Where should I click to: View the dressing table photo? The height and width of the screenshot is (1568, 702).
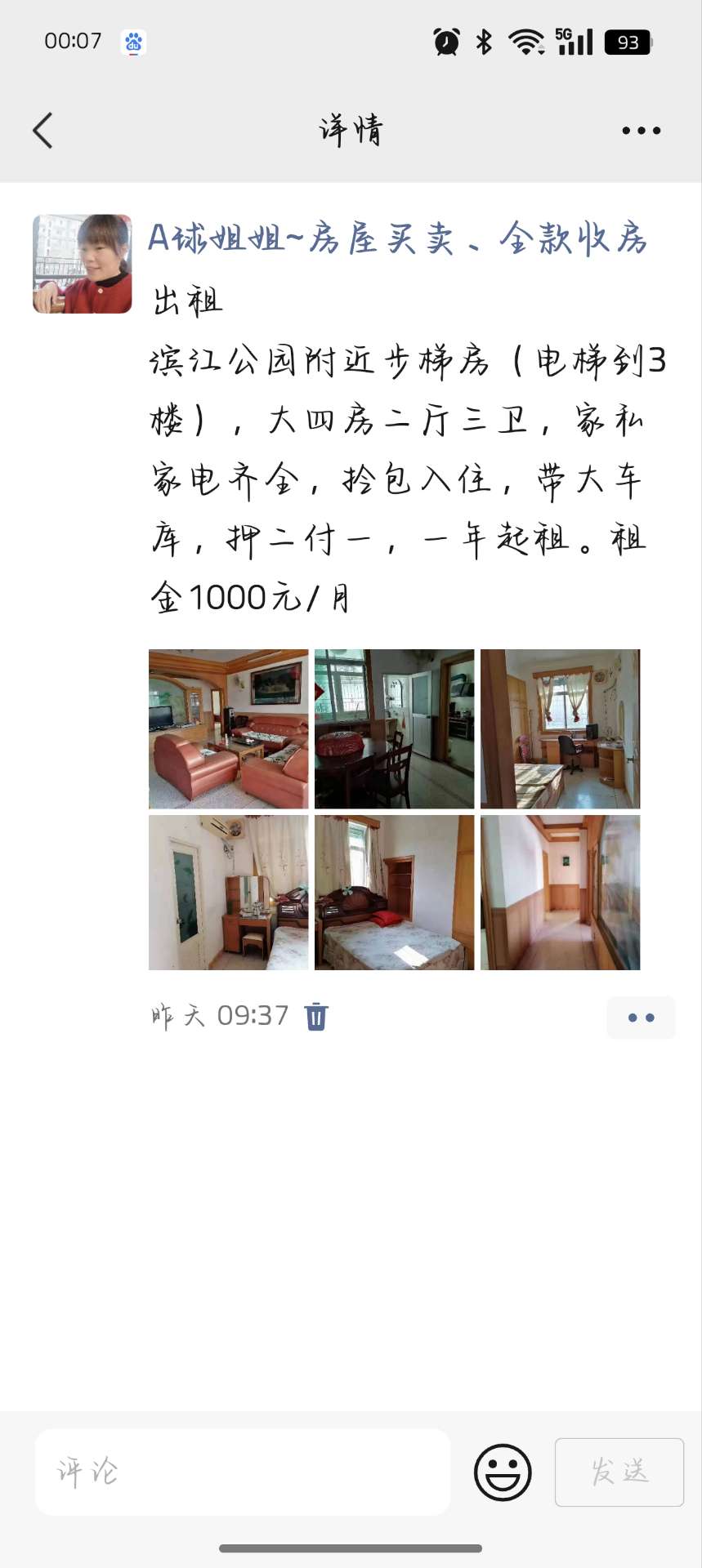(x=228, y=893)
